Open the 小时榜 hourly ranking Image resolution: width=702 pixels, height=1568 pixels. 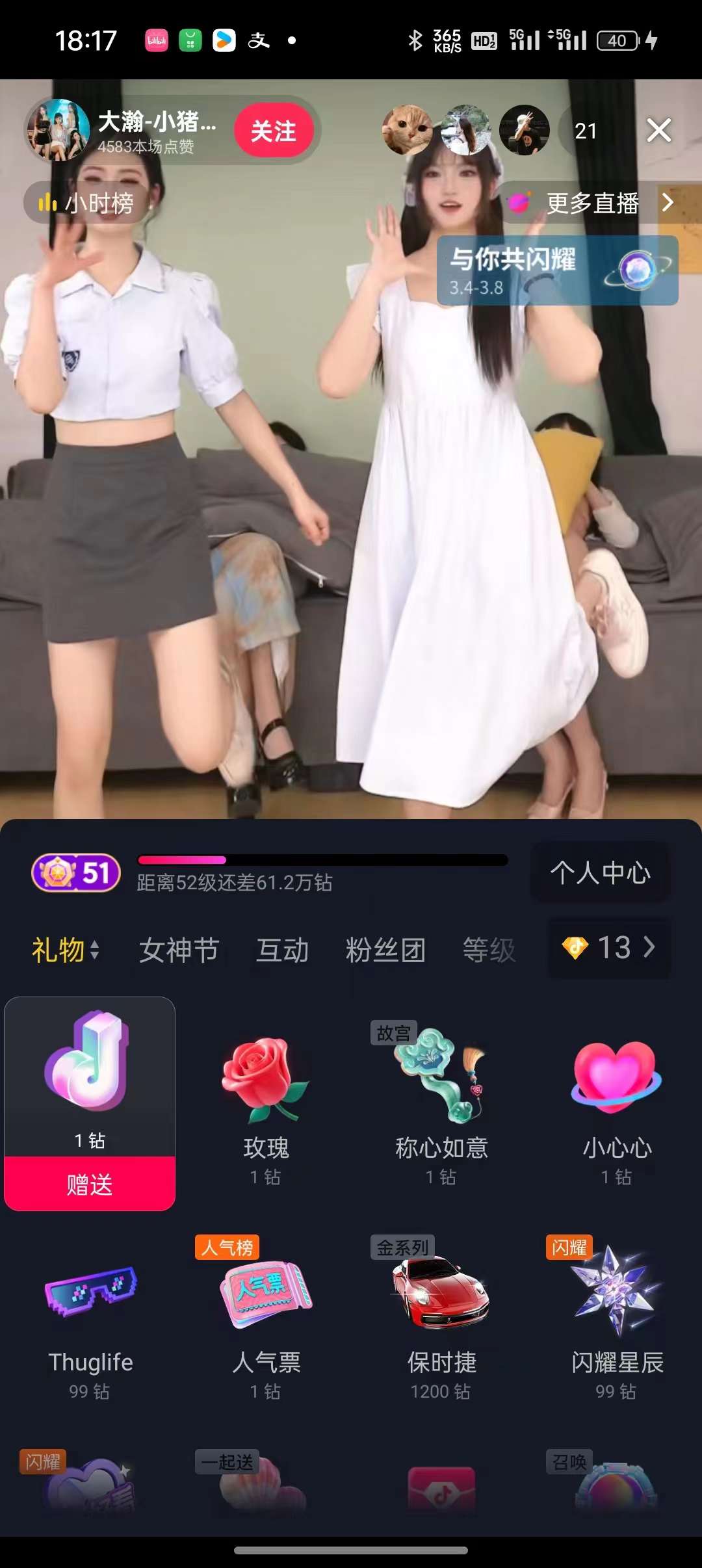(87, 203)
